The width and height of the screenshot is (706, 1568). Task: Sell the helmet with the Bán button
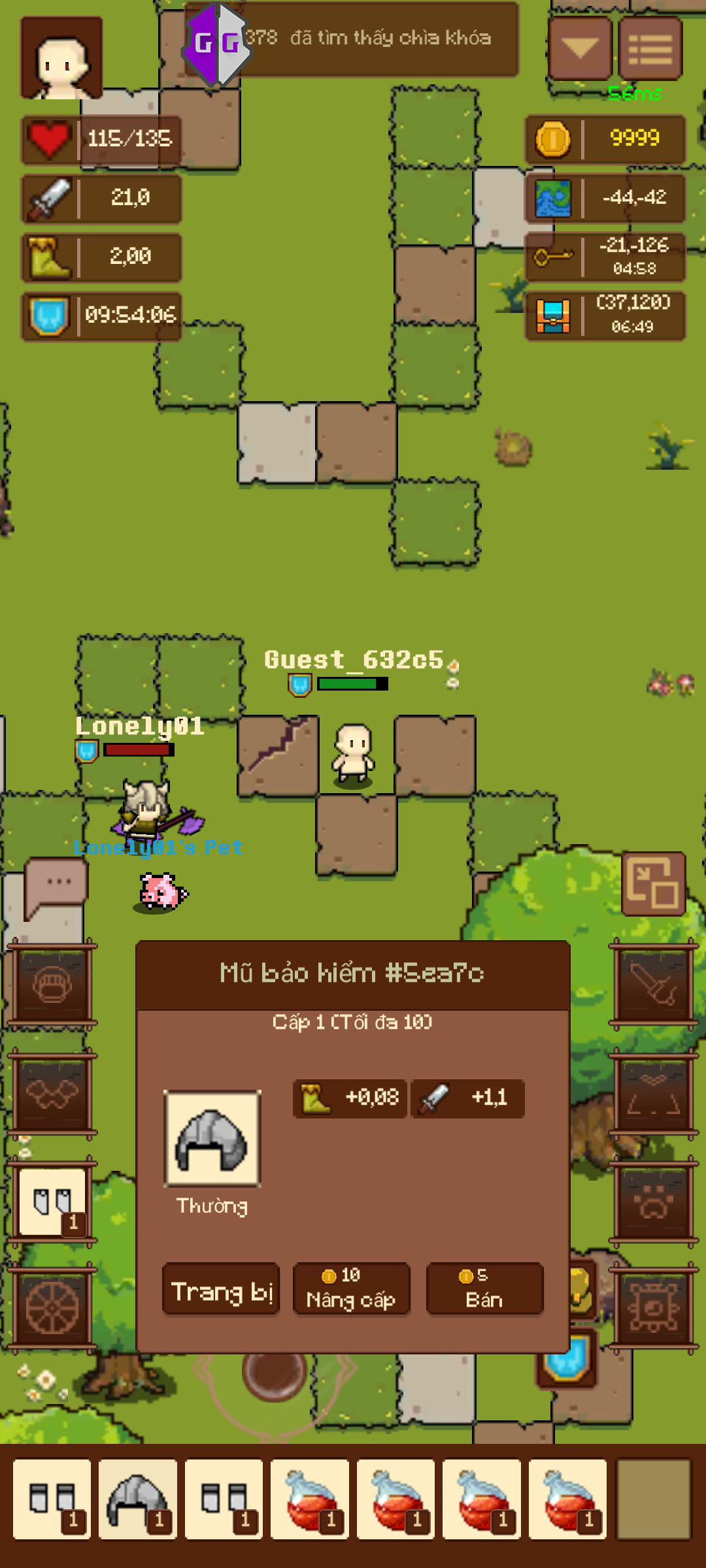(484, 1288)
